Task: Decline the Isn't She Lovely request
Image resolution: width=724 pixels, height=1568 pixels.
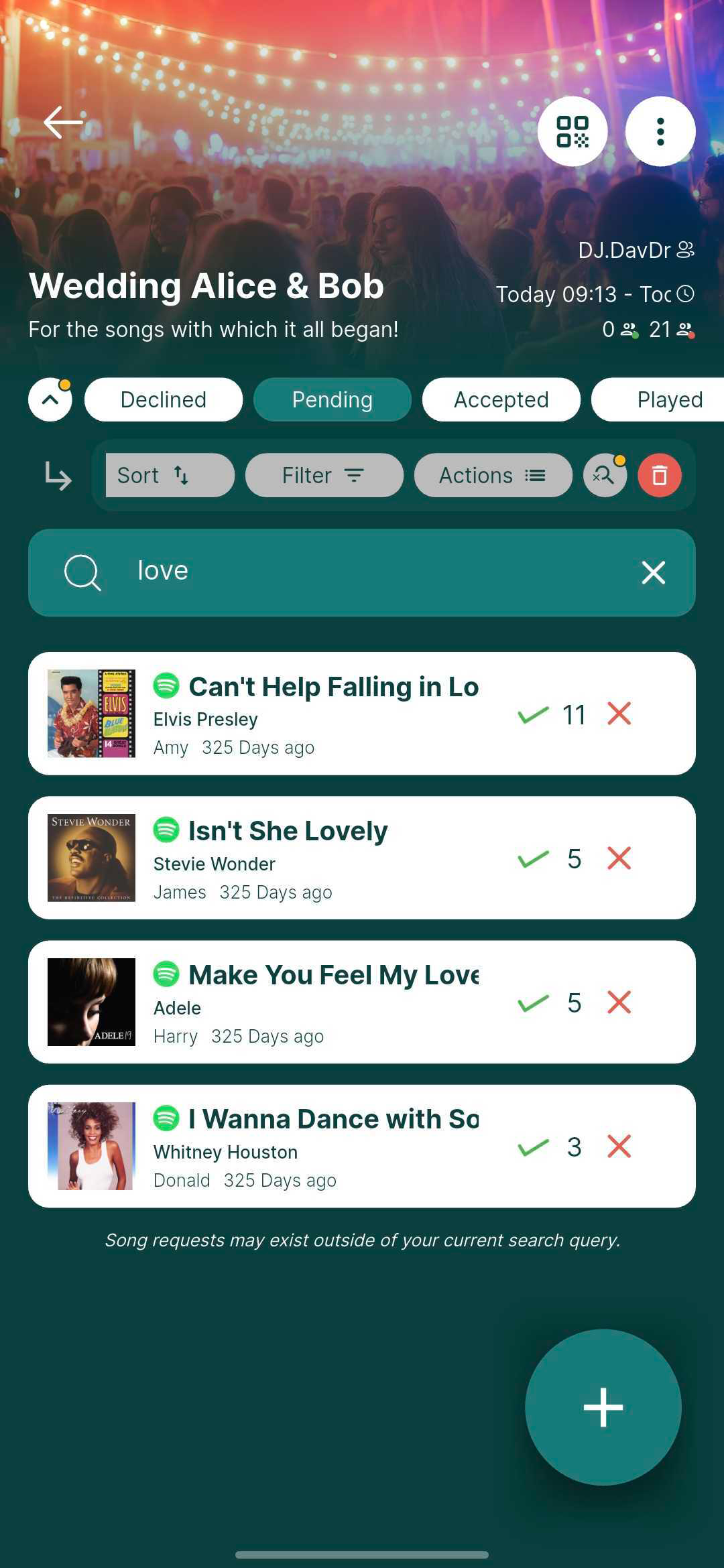Action: tap(619, 858)
